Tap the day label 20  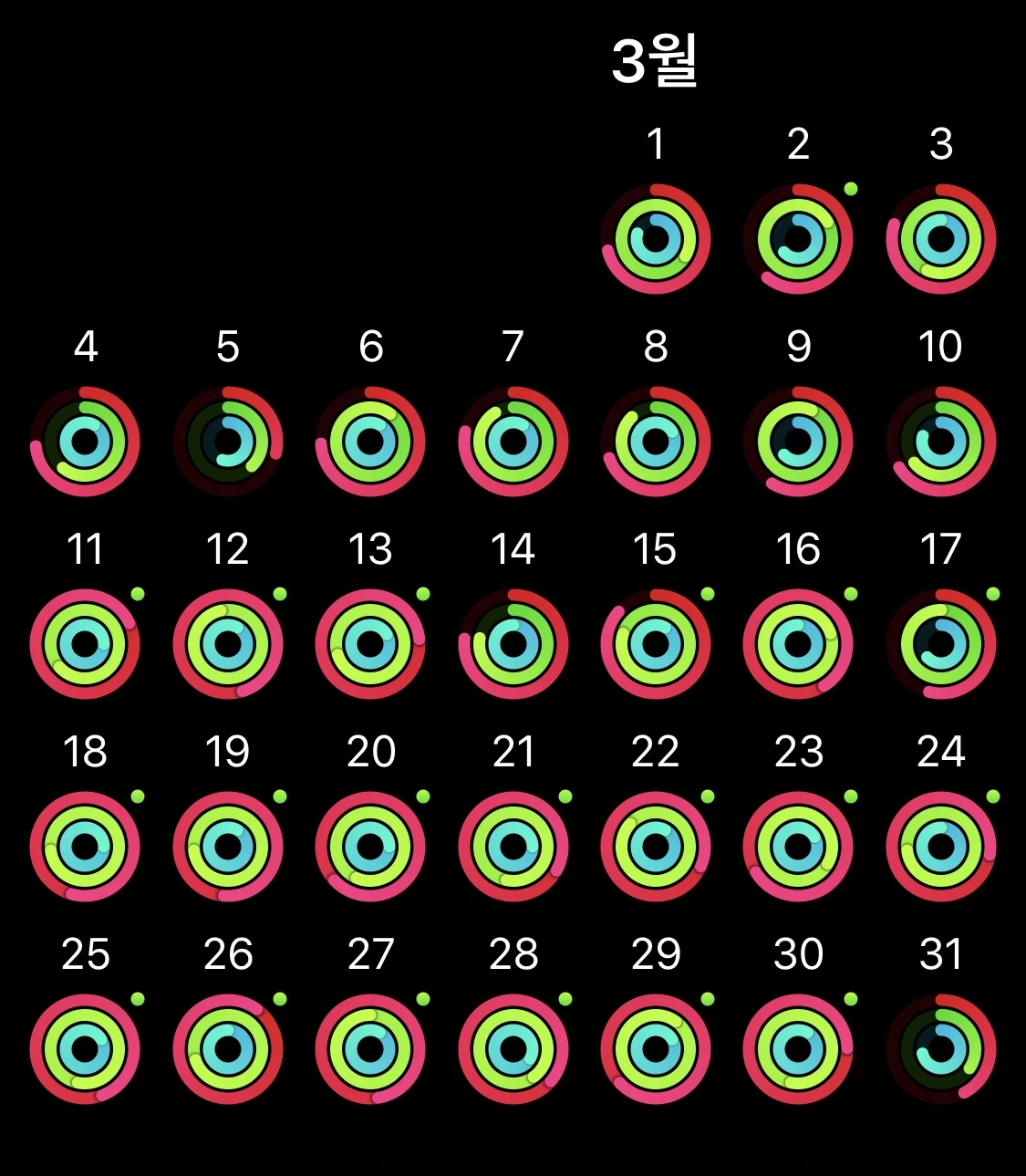click(370, 750)
